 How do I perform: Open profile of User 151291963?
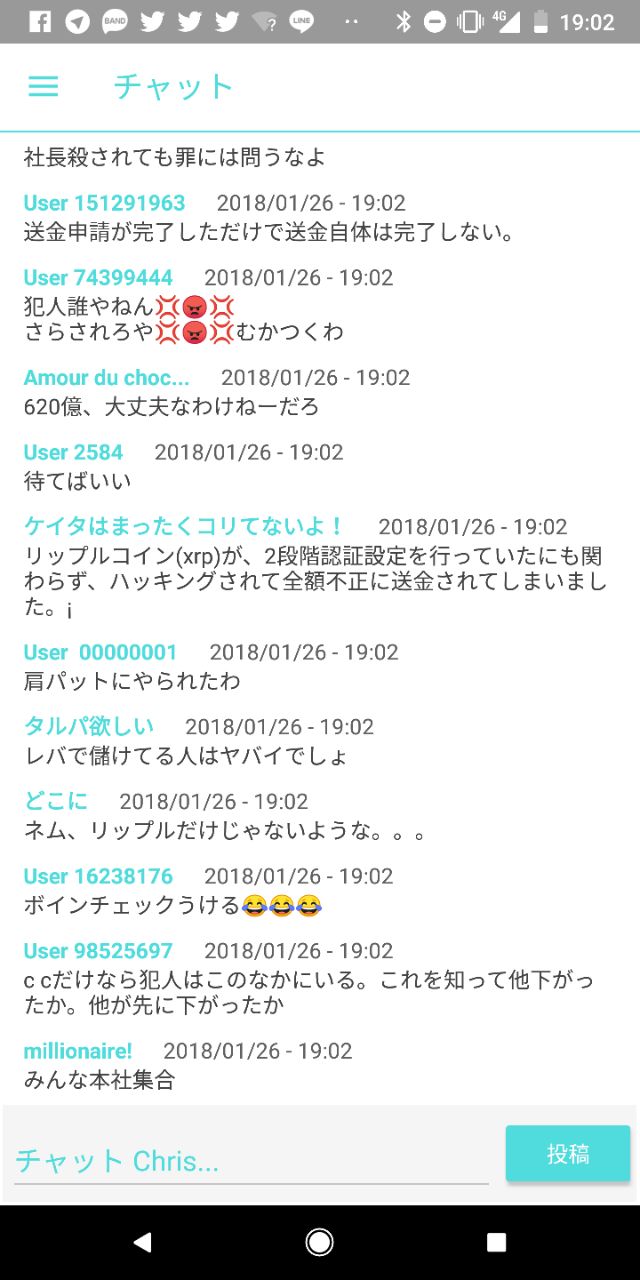[104, 203]
